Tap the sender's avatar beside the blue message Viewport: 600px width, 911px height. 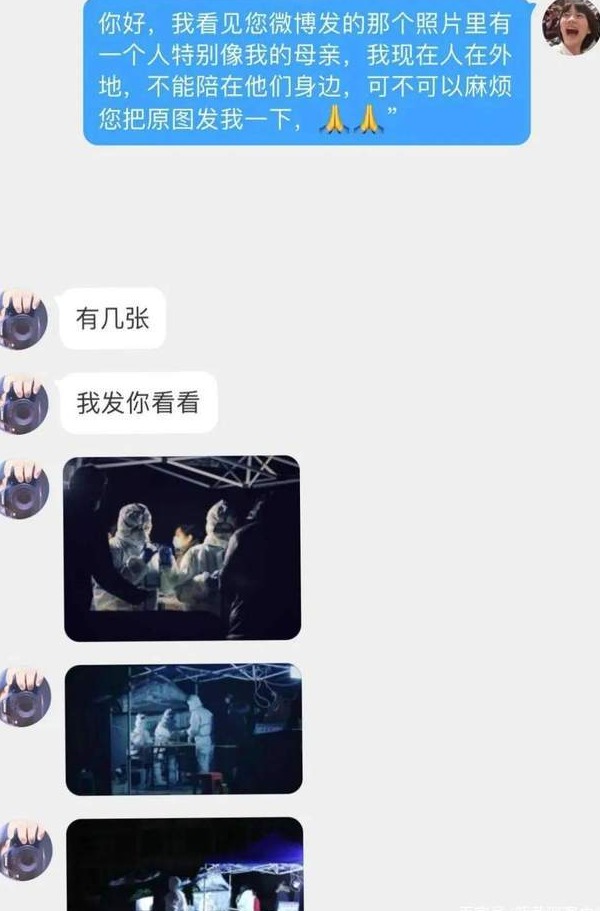(x=570, y=27)
